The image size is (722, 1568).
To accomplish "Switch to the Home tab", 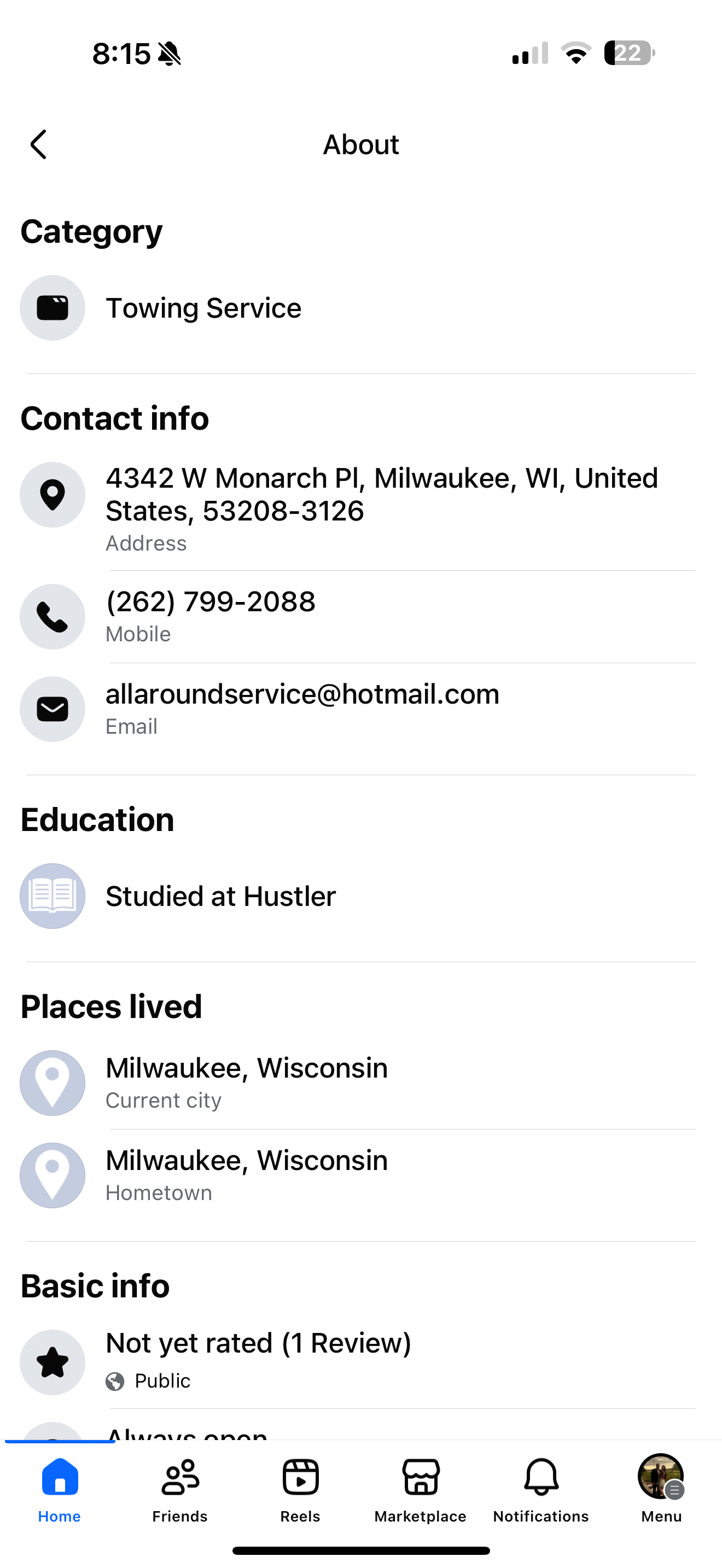I will (60, 1488).
